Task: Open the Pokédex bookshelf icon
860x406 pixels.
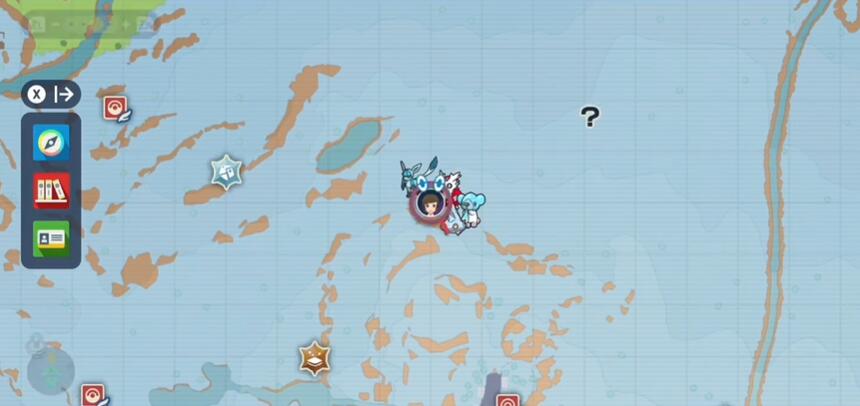Action: [51, 190]
